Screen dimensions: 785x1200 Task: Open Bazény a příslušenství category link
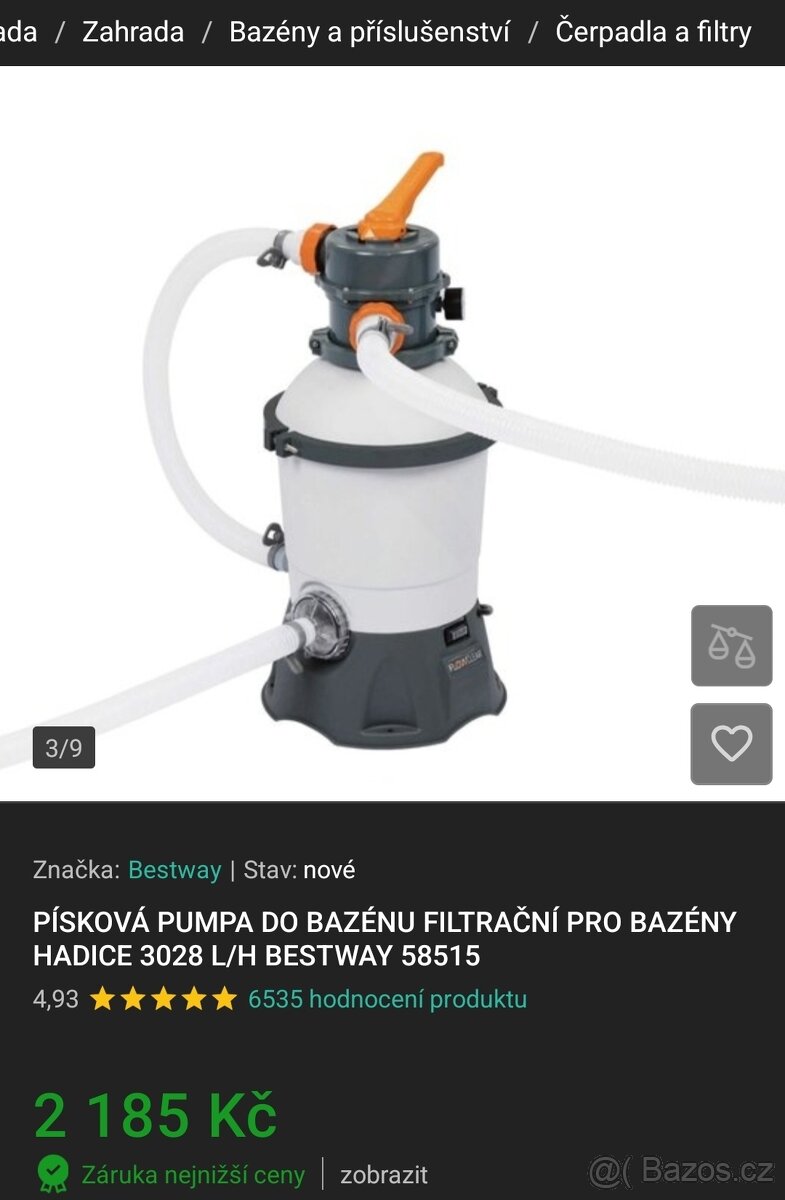(372, 31)
